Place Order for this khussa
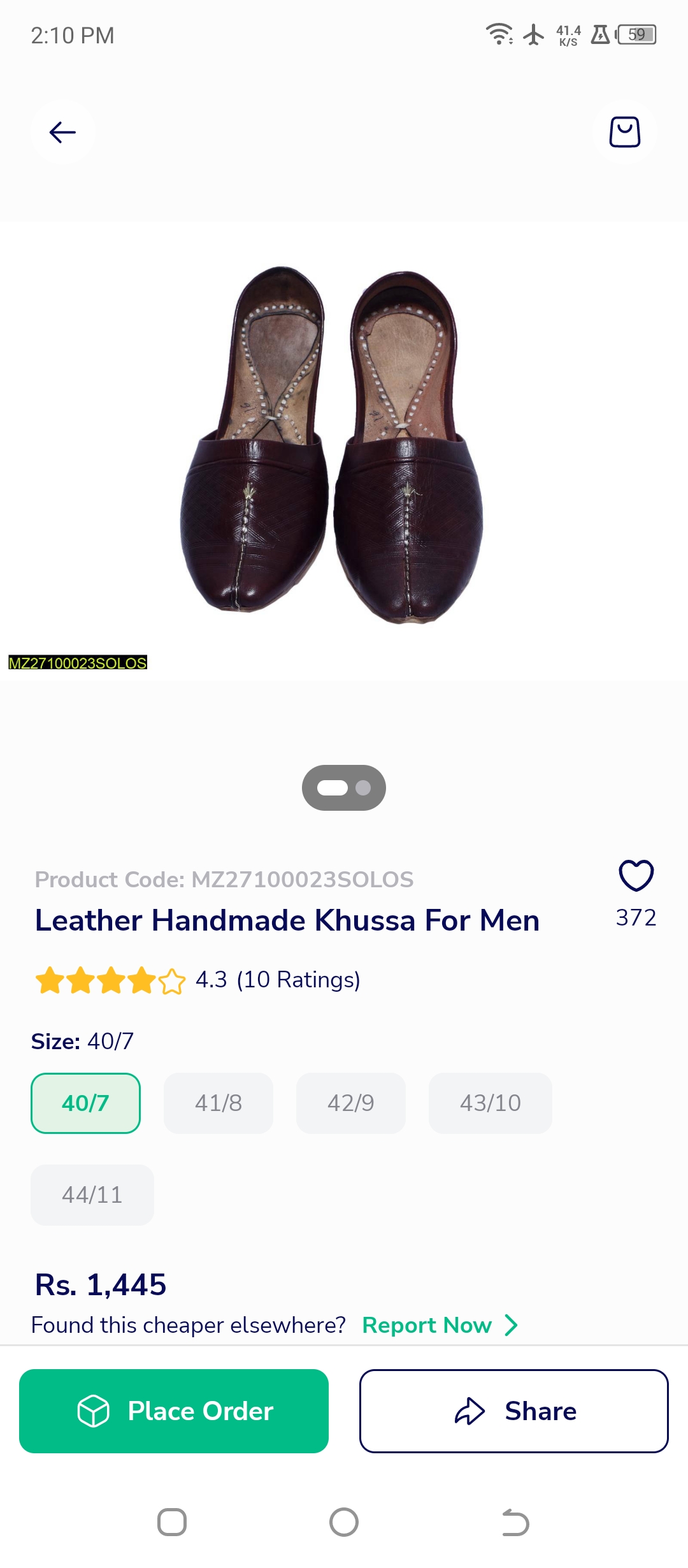This screenshot has width=688, height=1568. (174, 1411)
